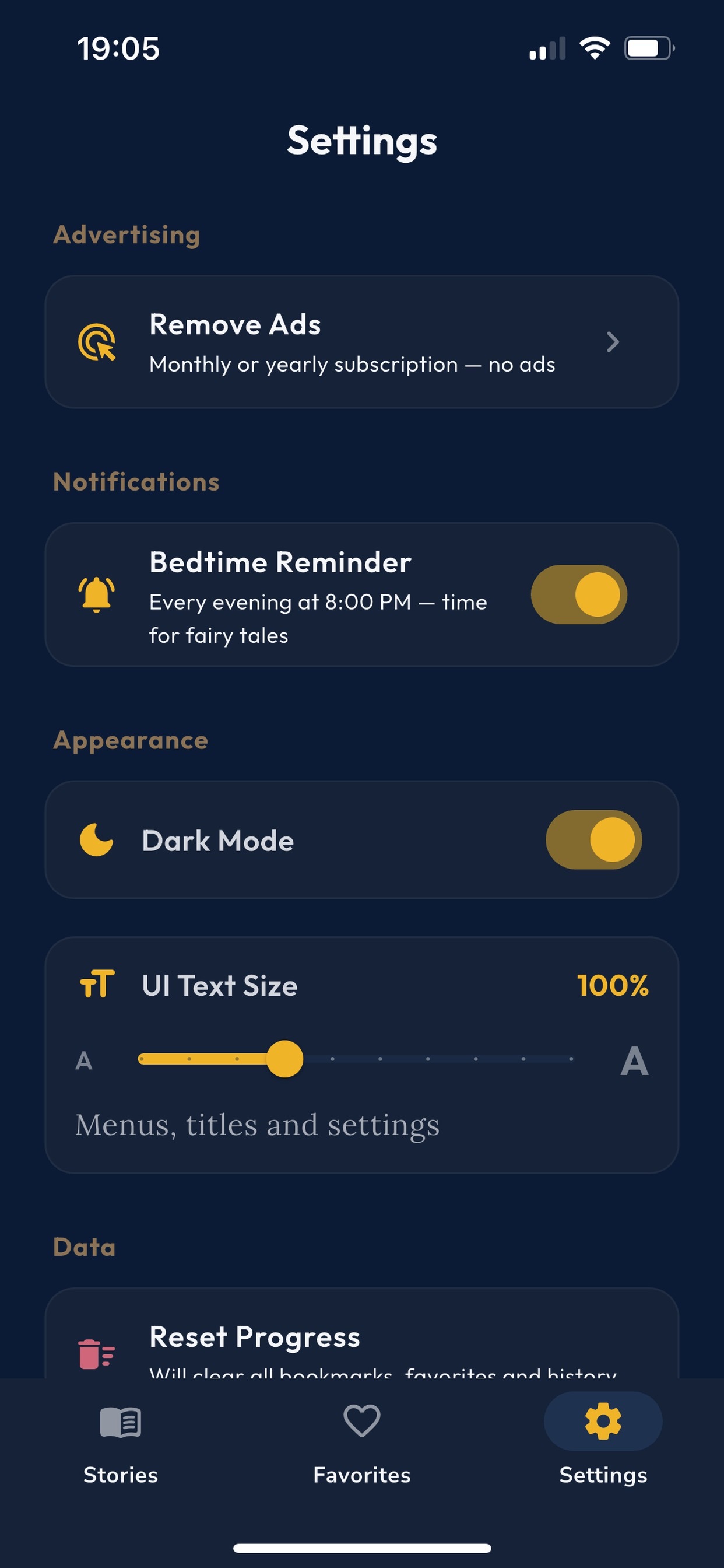Turn off the Bedtime Reminder switch
Image resolution: width=724 pixels, height=1568 pixels.
579,594
